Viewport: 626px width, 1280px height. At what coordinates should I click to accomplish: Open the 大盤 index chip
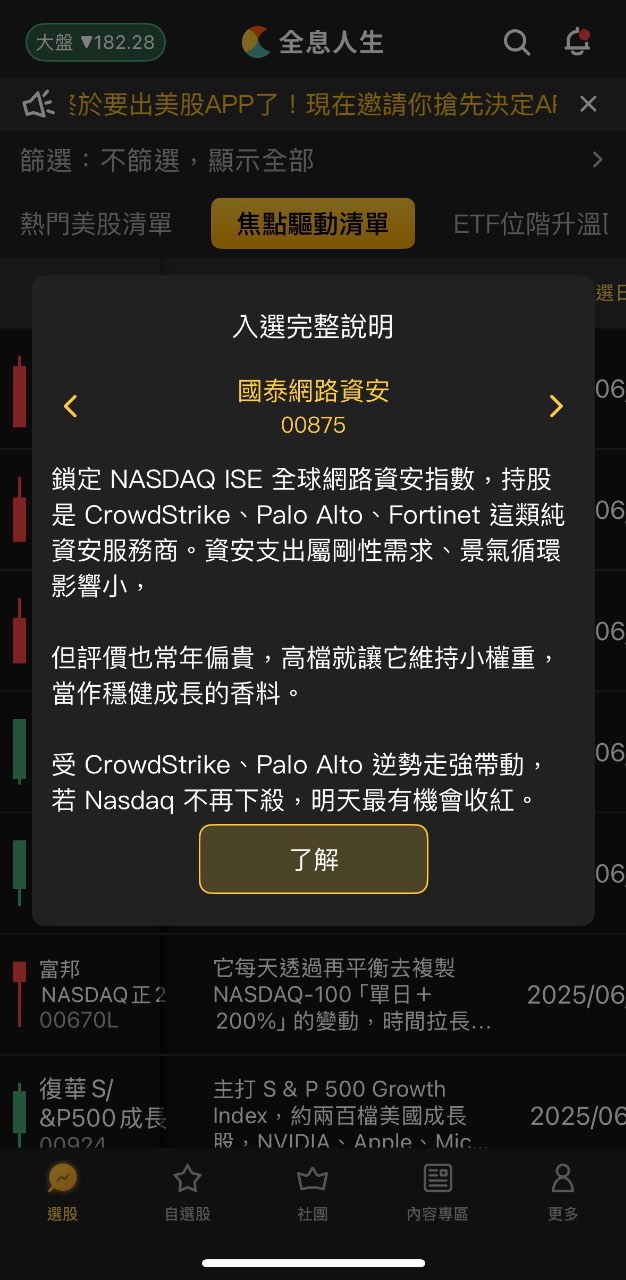pyautogui.click(x=95, y=42)
